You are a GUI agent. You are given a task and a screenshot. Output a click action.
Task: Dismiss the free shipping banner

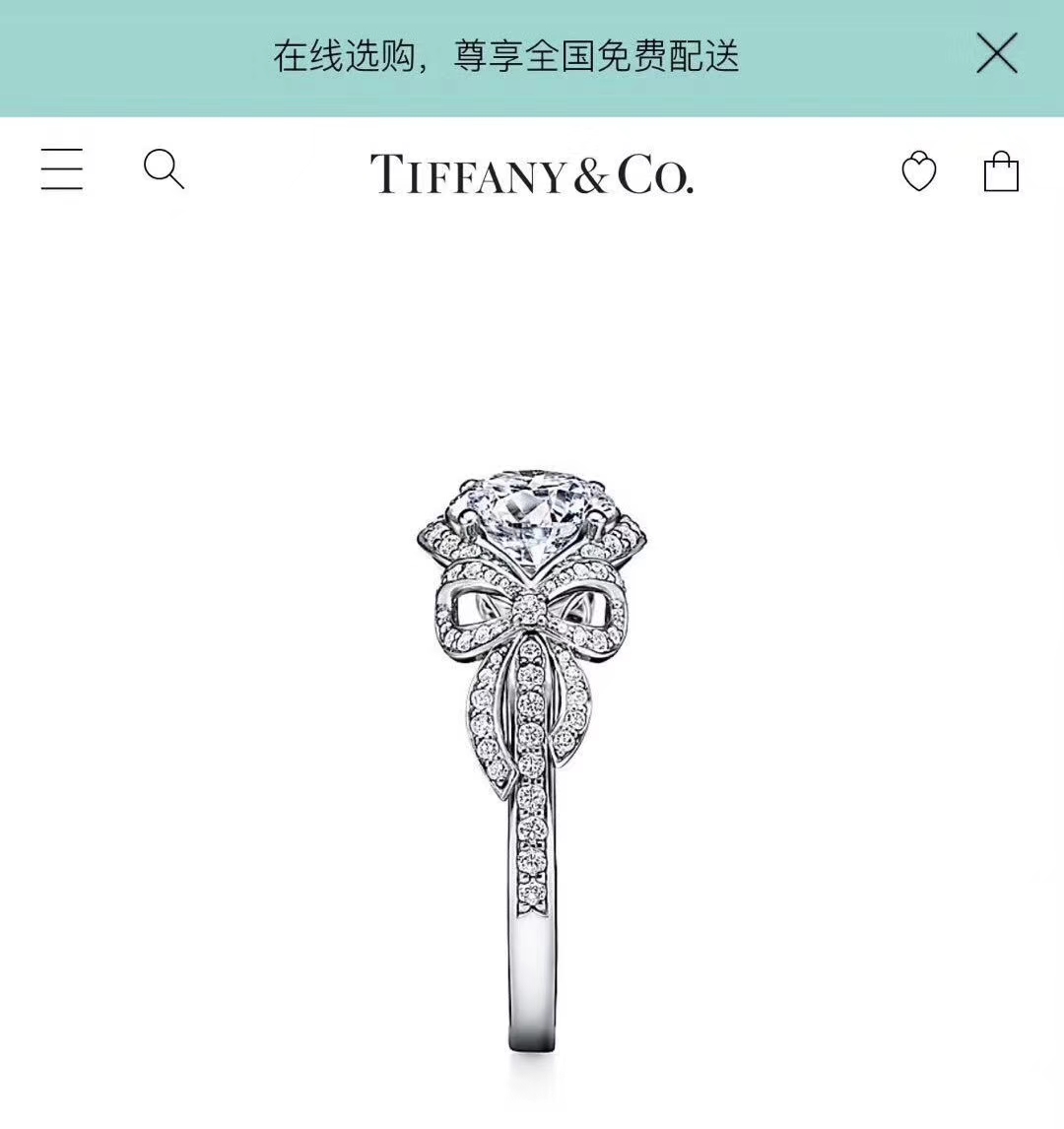click(996, 53)
